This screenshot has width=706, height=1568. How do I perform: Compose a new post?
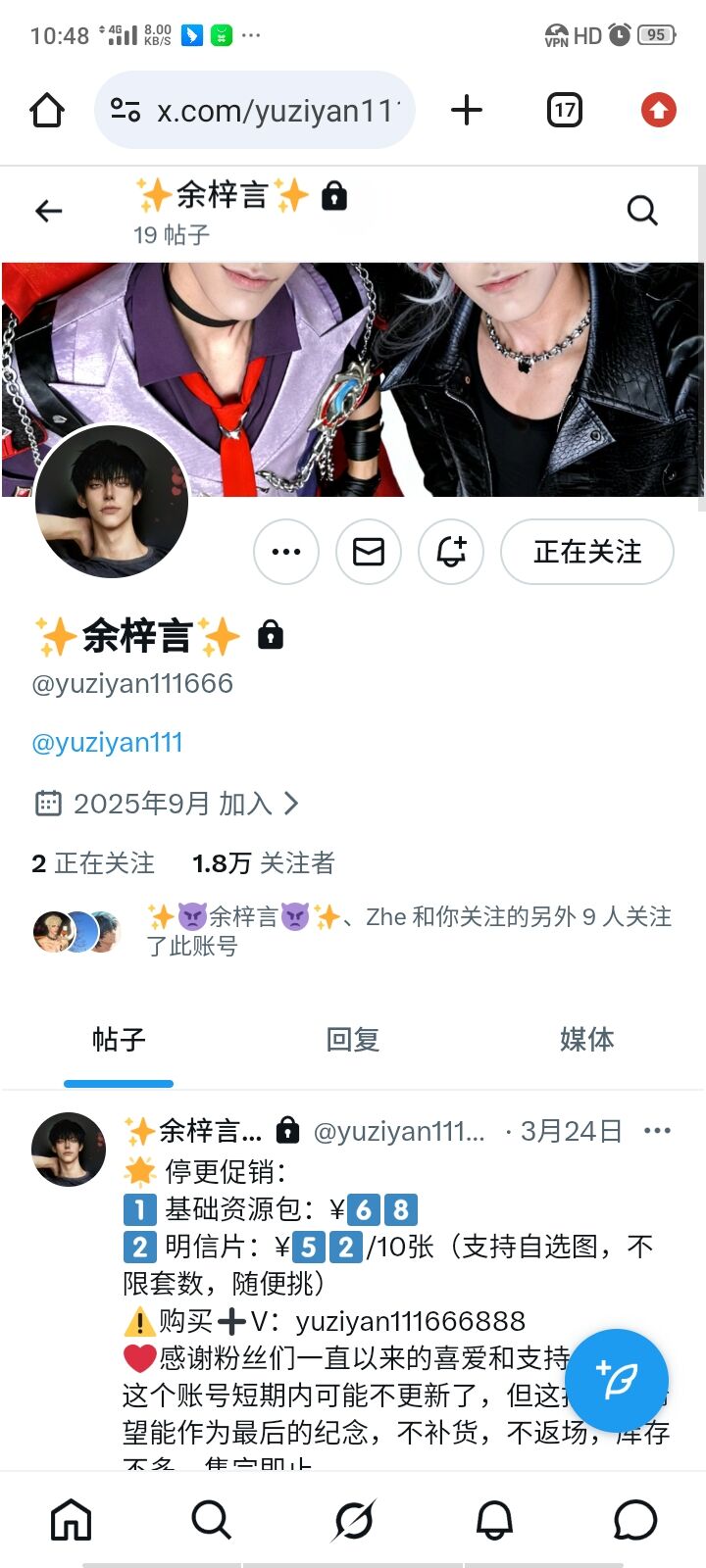617,1381
